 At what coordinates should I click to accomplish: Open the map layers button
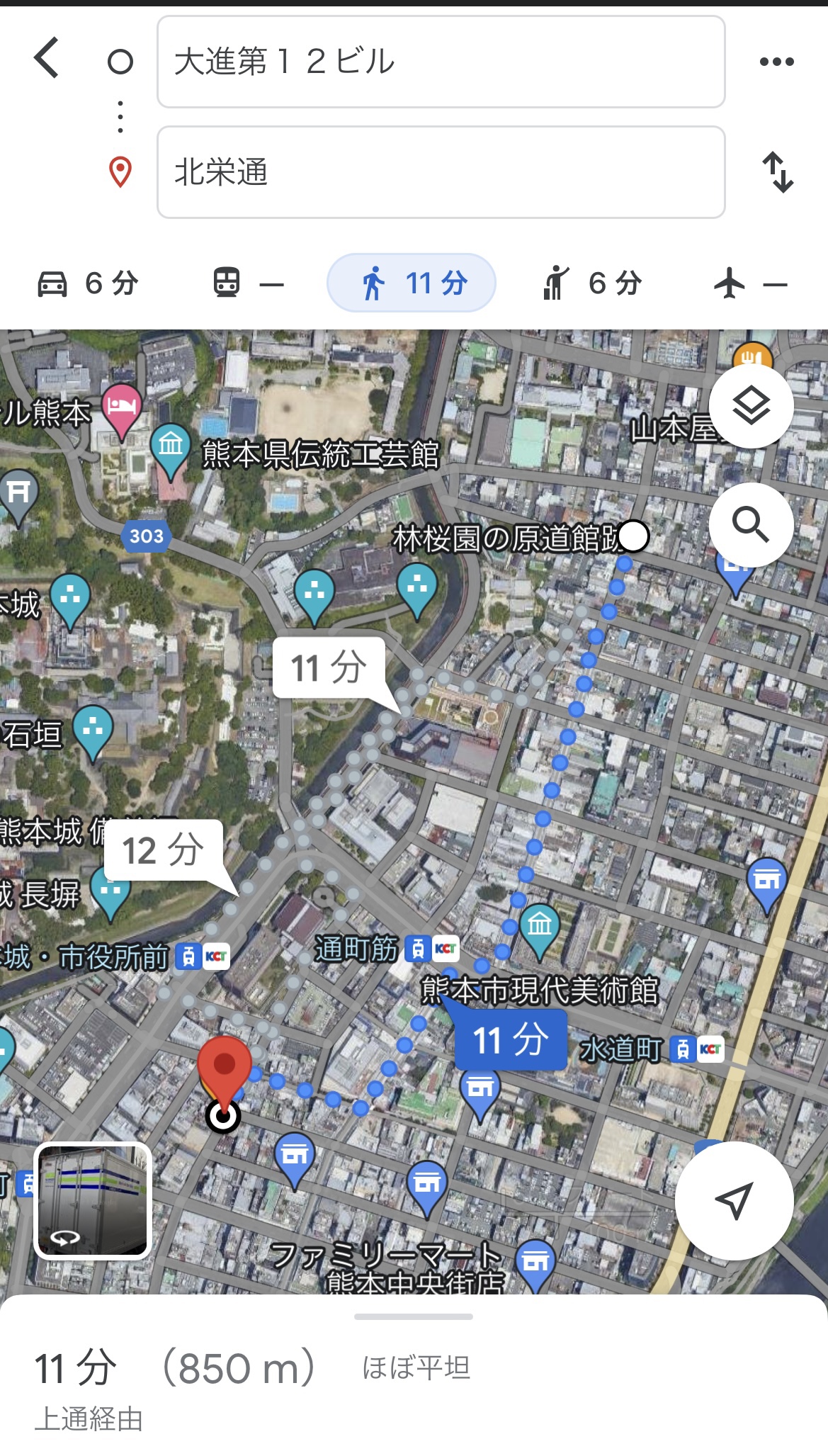click(751, 406)
